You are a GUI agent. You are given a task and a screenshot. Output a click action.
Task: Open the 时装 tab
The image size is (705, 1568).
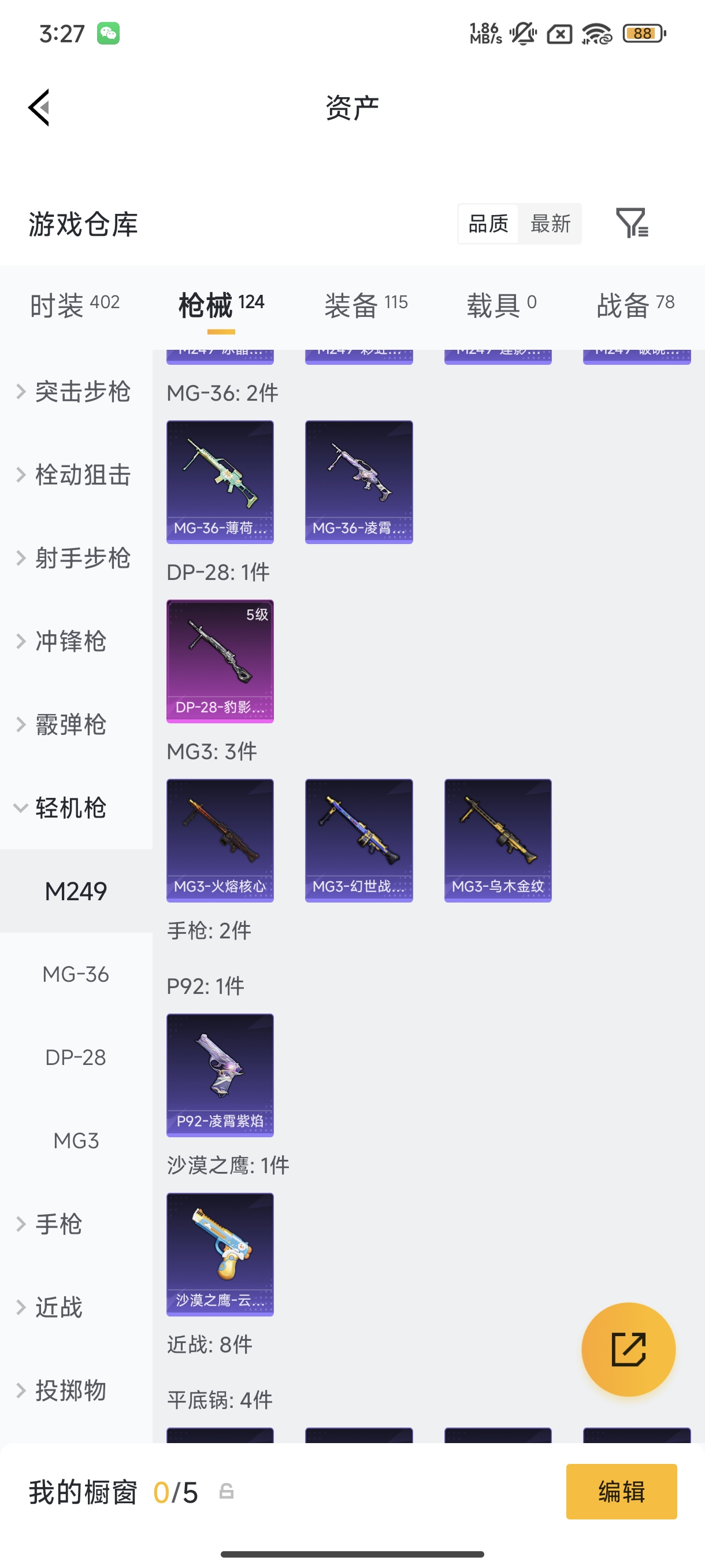pyautogui.click(x=74, y=302)
